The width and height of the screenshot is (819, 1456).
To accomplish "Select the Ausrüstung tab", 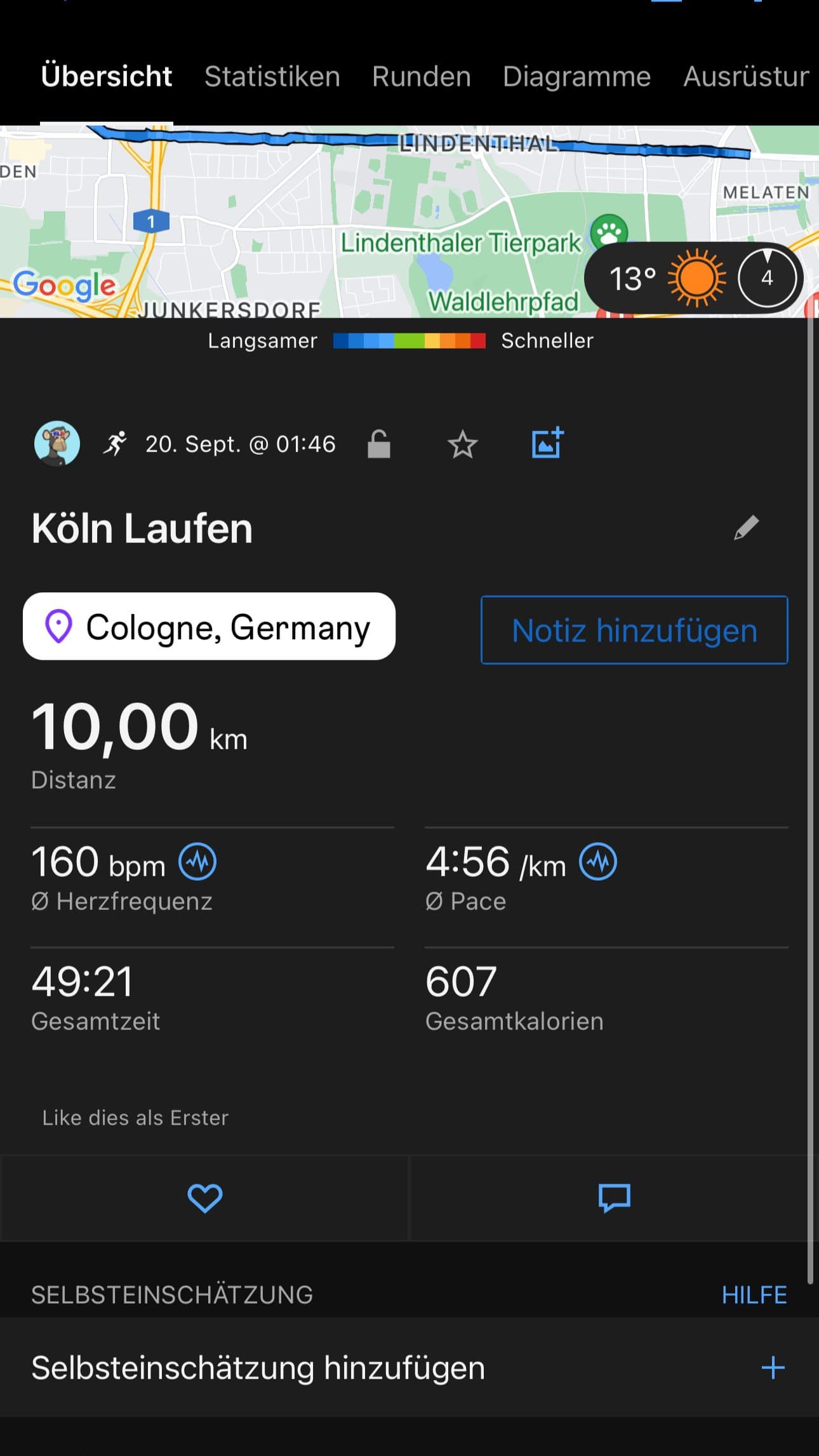I will [745, 77].
